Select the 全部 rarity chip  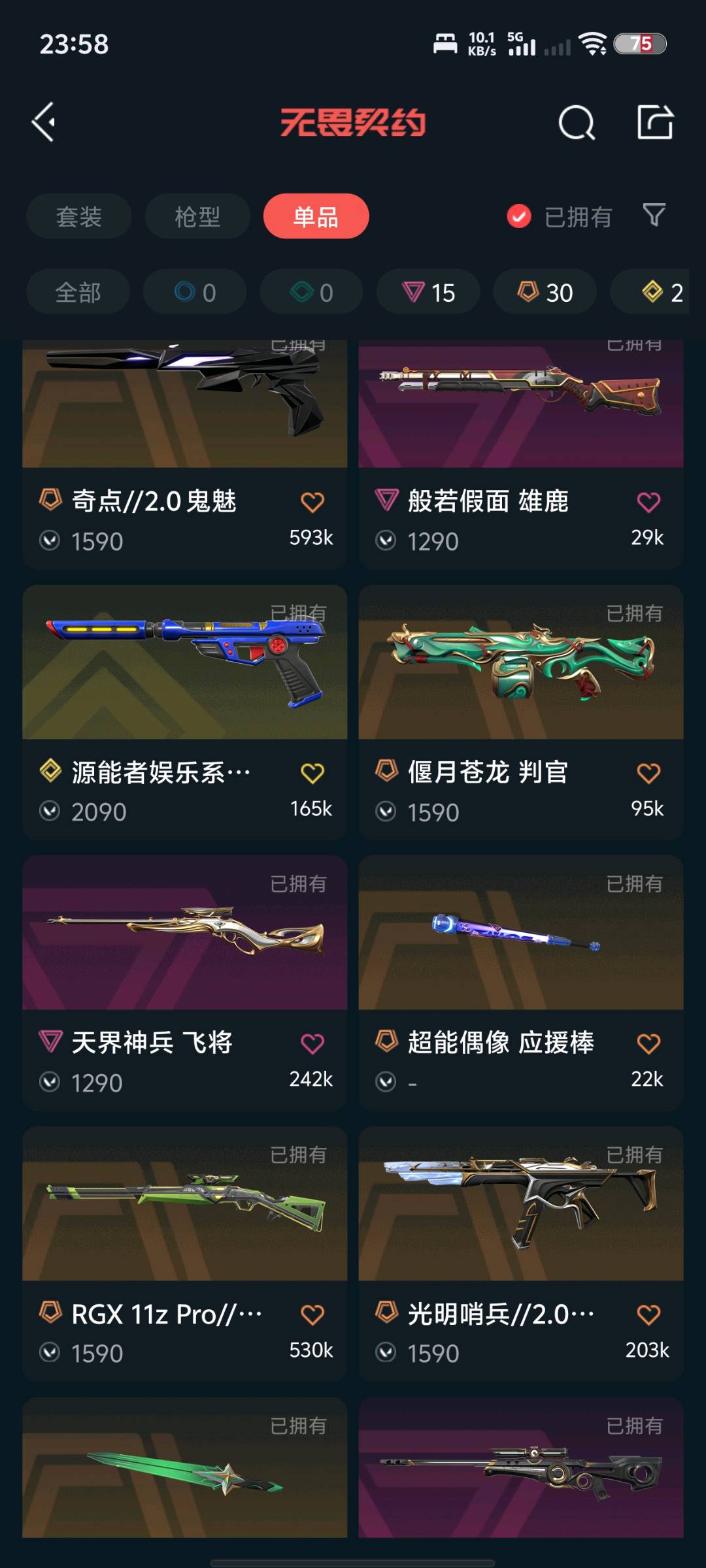tap(78, 292)
